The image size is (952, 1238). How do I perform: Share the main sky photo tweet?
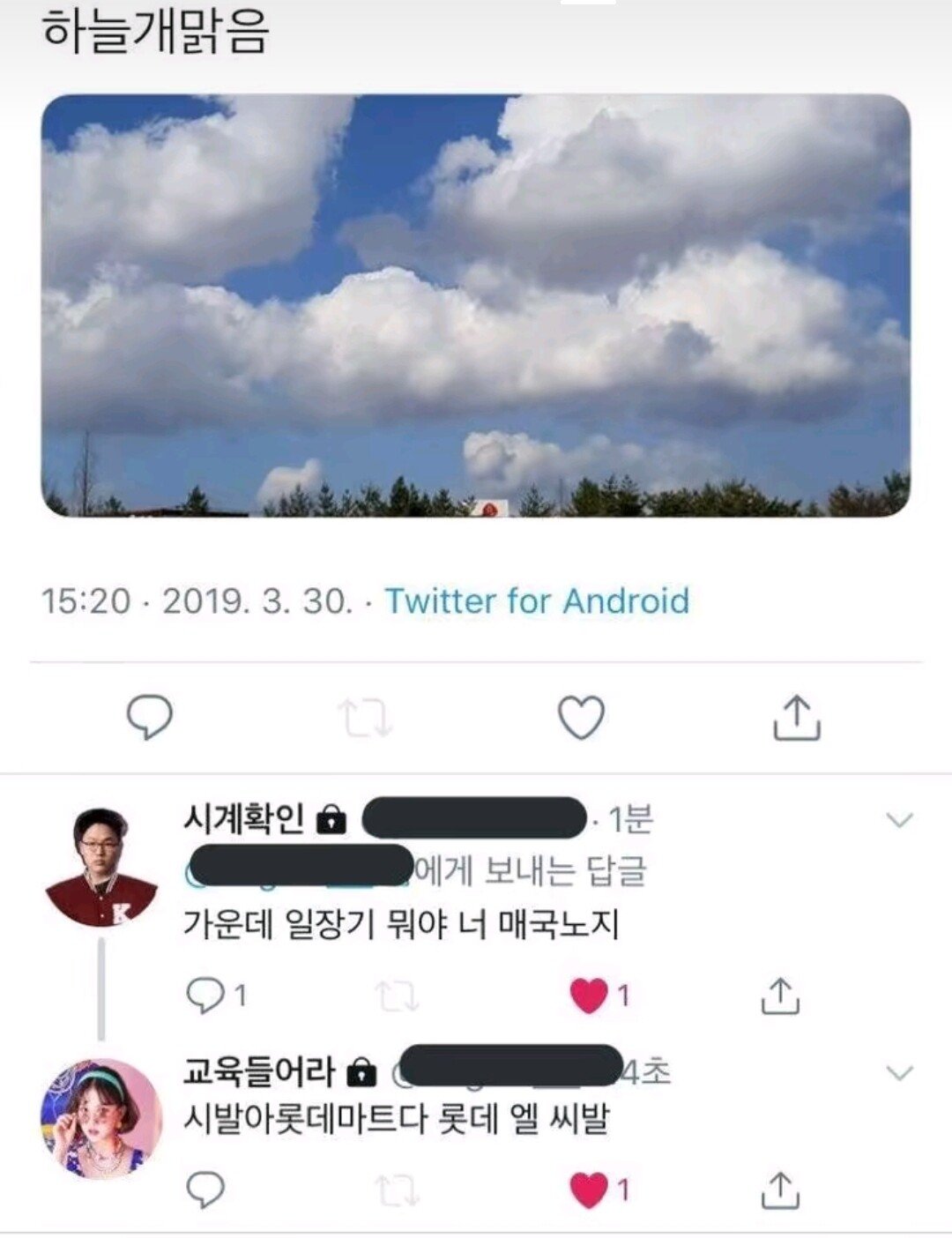pyautogui.click(x=797, y=717)
